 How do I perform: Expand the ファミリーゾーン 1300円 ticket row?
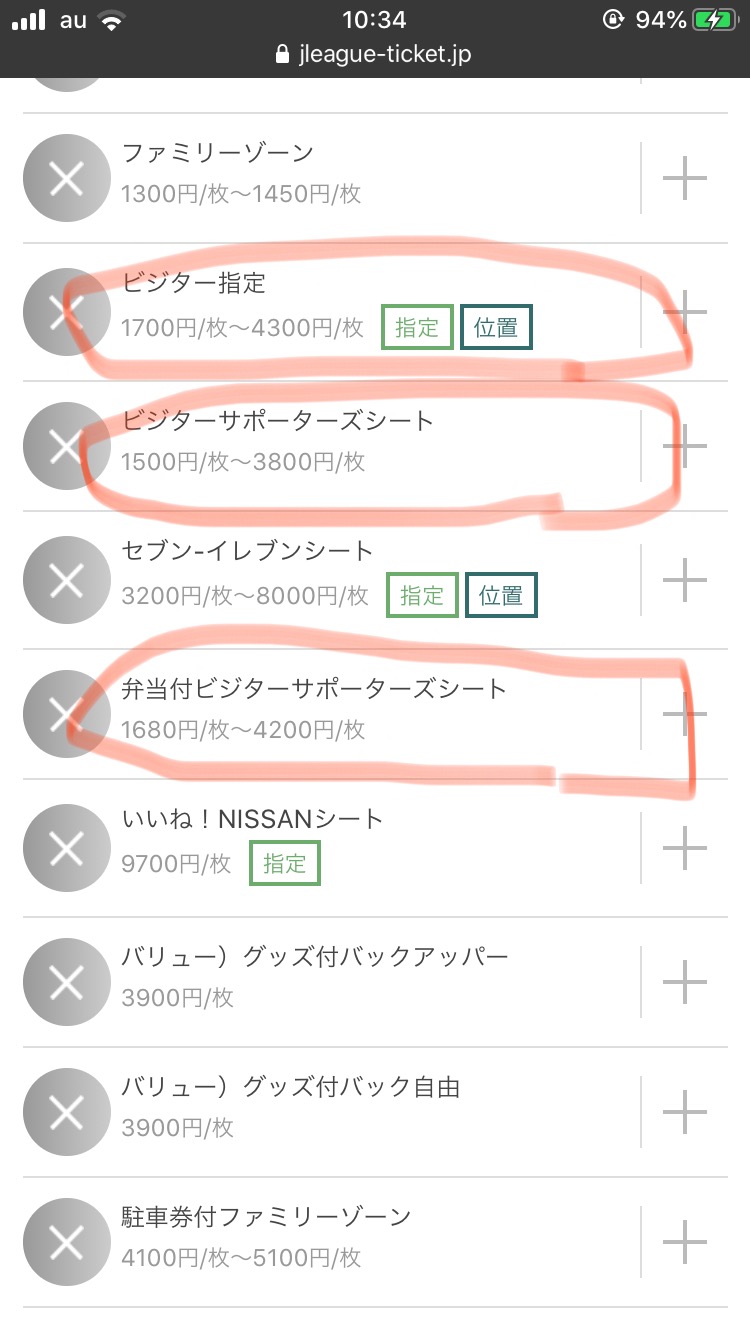(x=685, y=178)
